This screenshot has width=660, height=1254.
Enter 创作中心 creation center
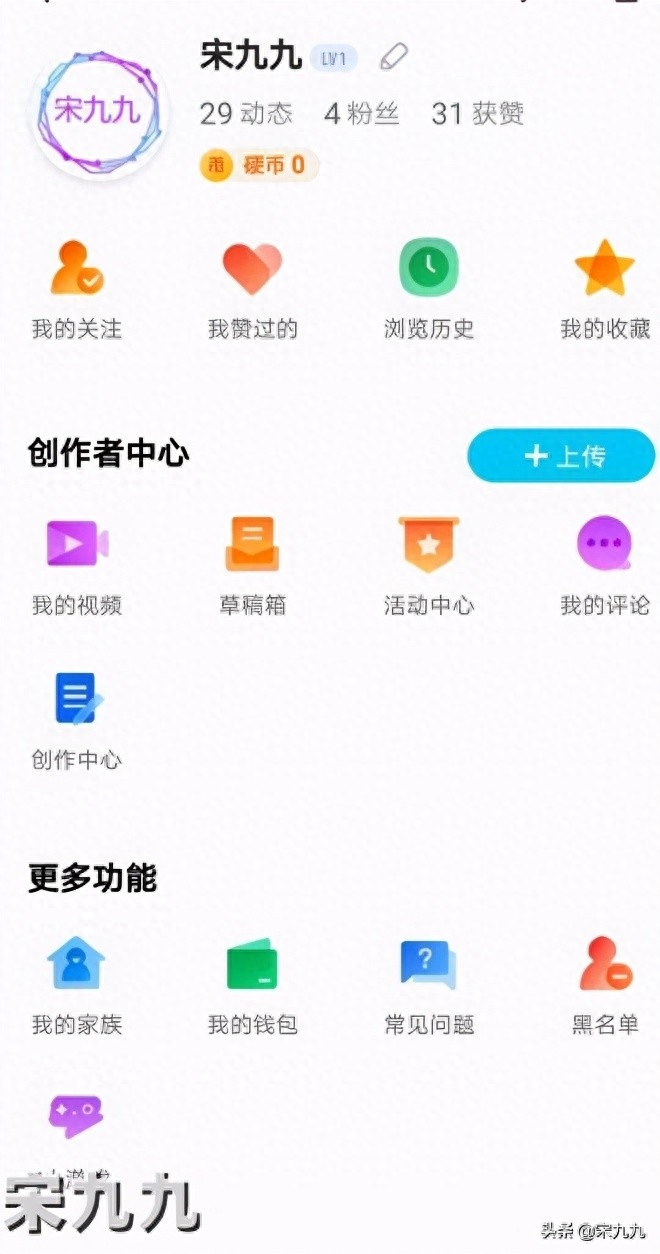coord(77,700)
